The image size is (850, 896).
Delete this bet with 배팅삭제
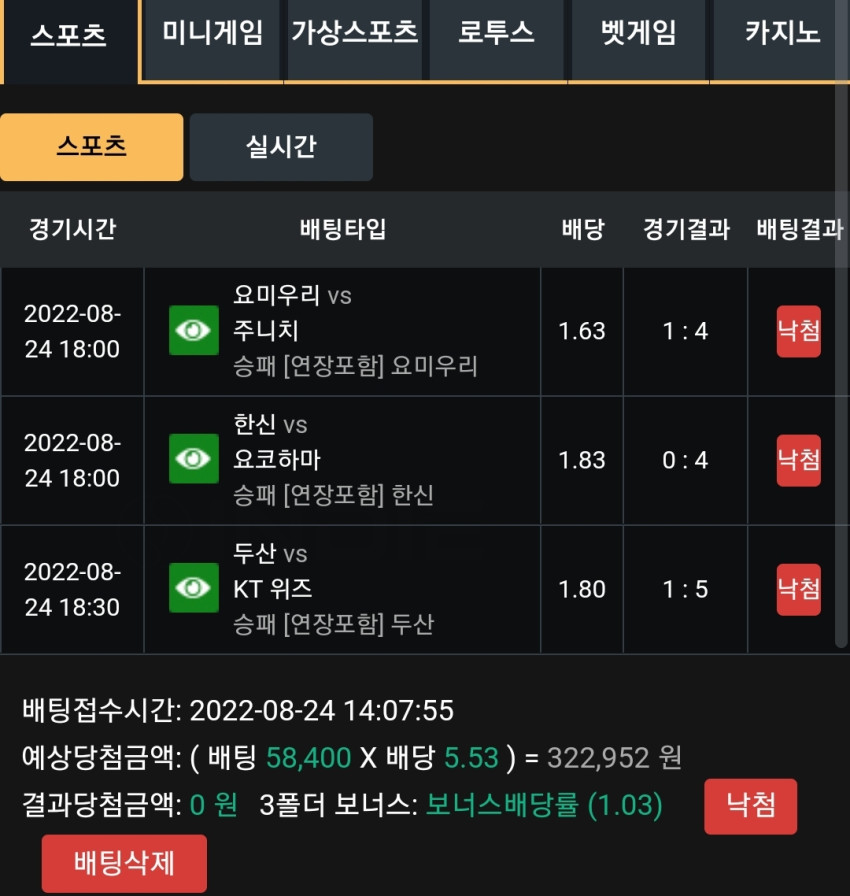124,863
